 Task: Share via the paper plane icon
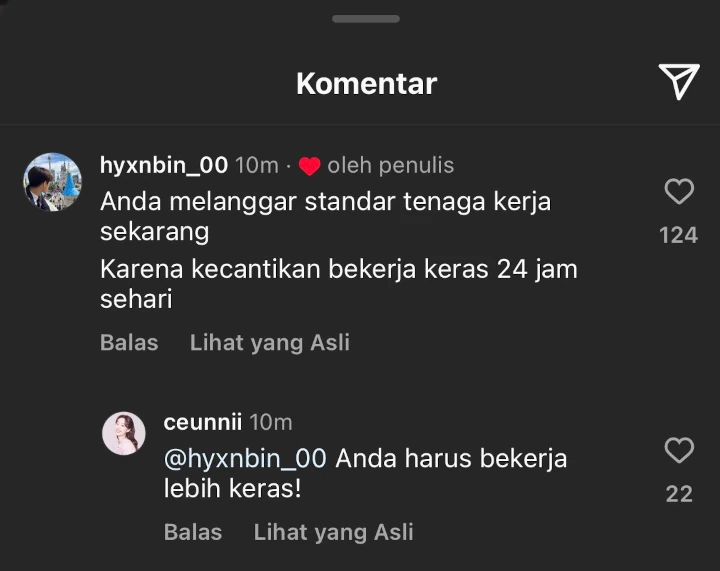click(679, 82)
